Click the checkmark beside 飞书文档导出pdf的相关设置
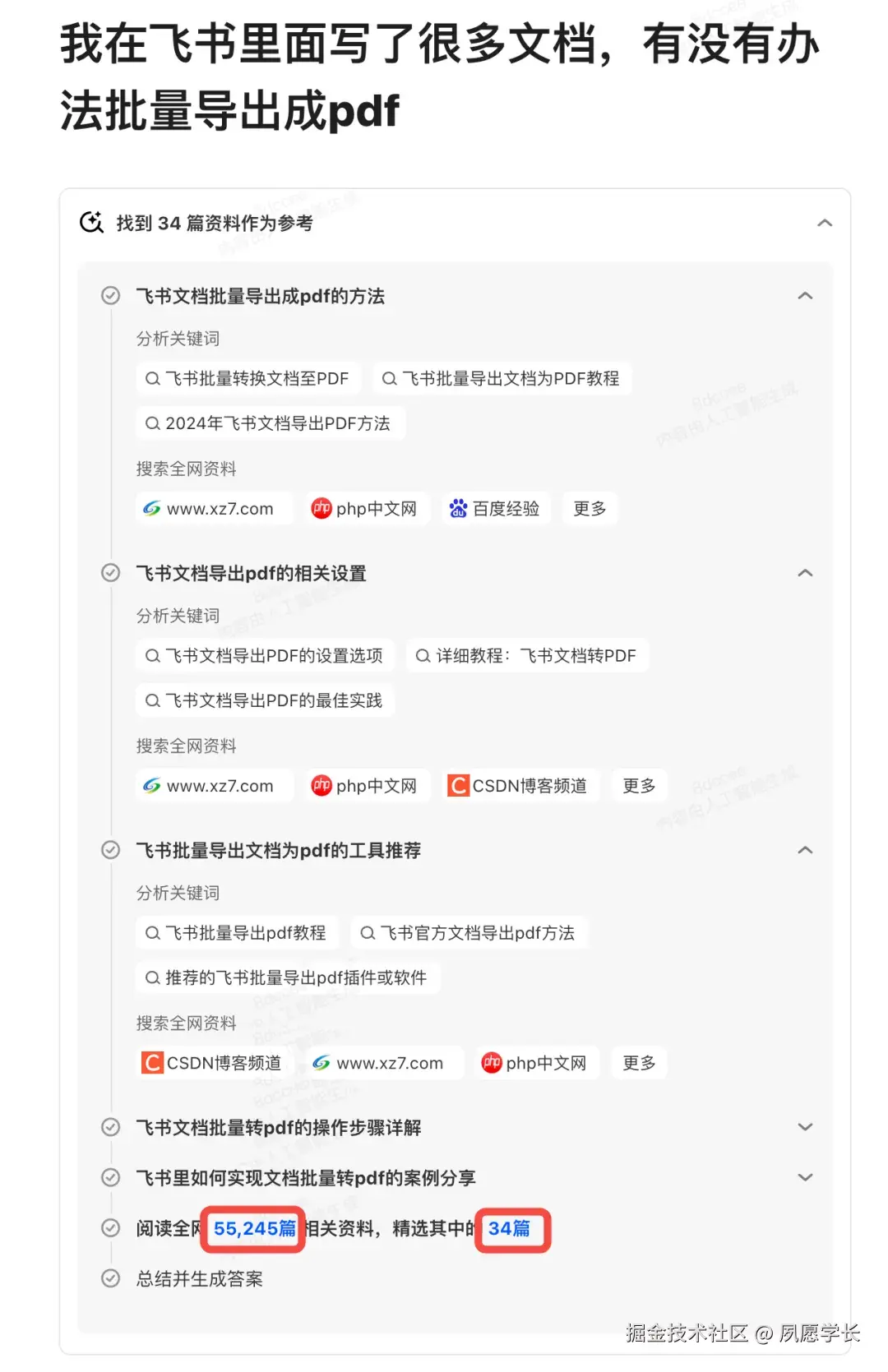Screen dimensions: 888x1372 click(x=109, y=573)
